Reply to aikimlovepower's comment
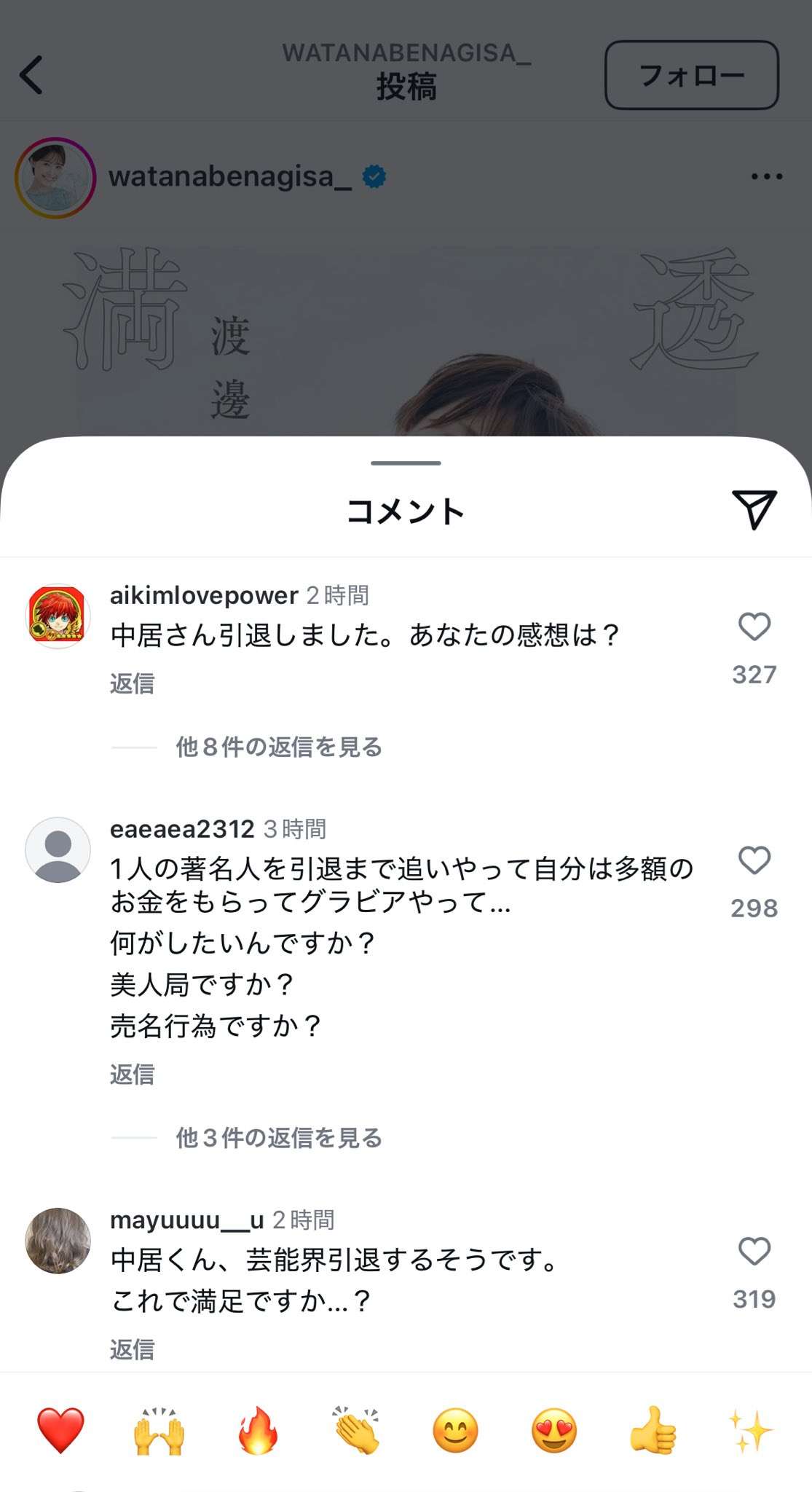812x1492 pixels. pyautogui.click(x=132, y=683)
